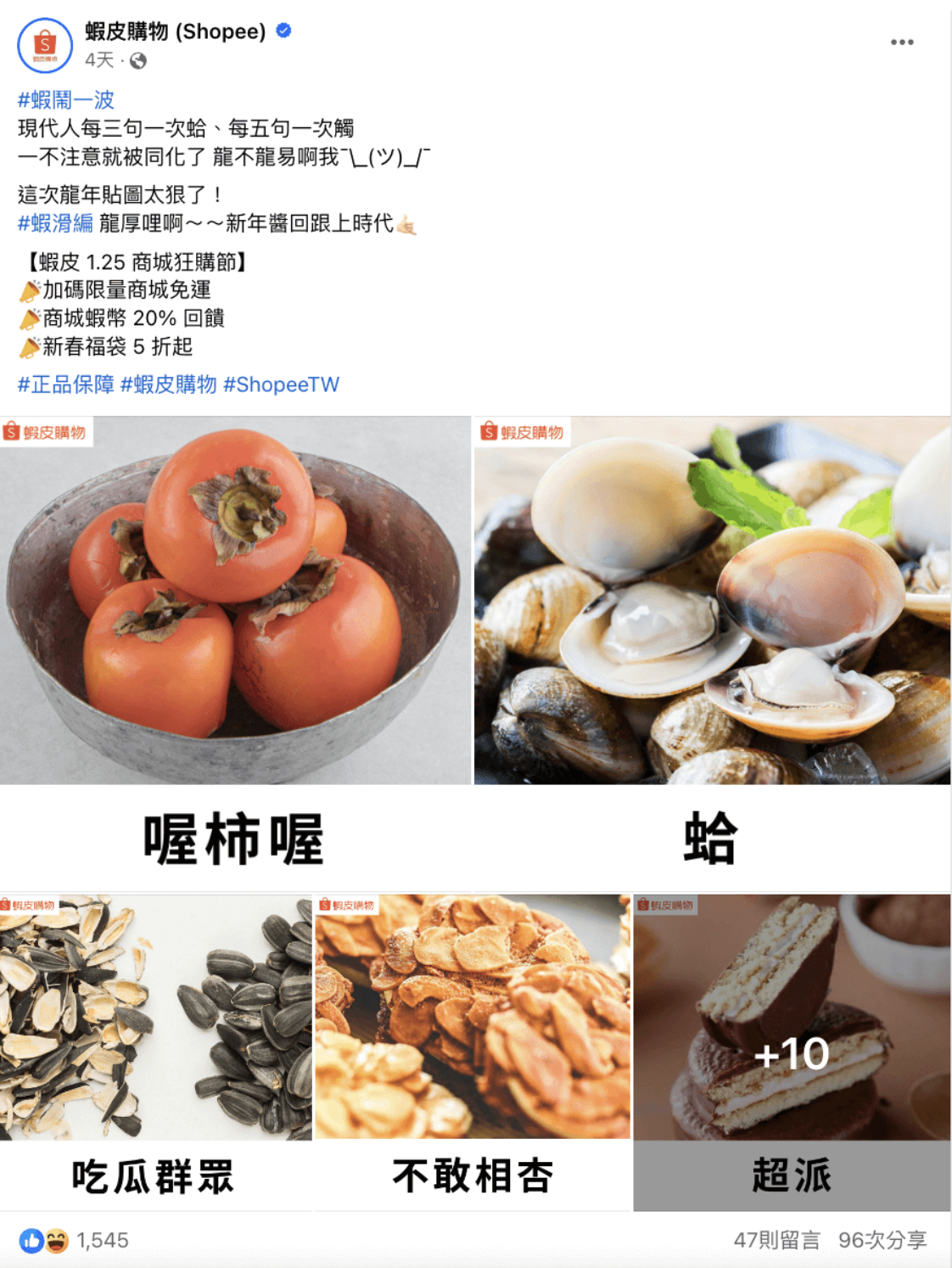Image resolution: width=952 pixels, height=1268 pixels.
Task: Open the #蝦皮購物 hashtag
Action: click(x=169, y=384)
